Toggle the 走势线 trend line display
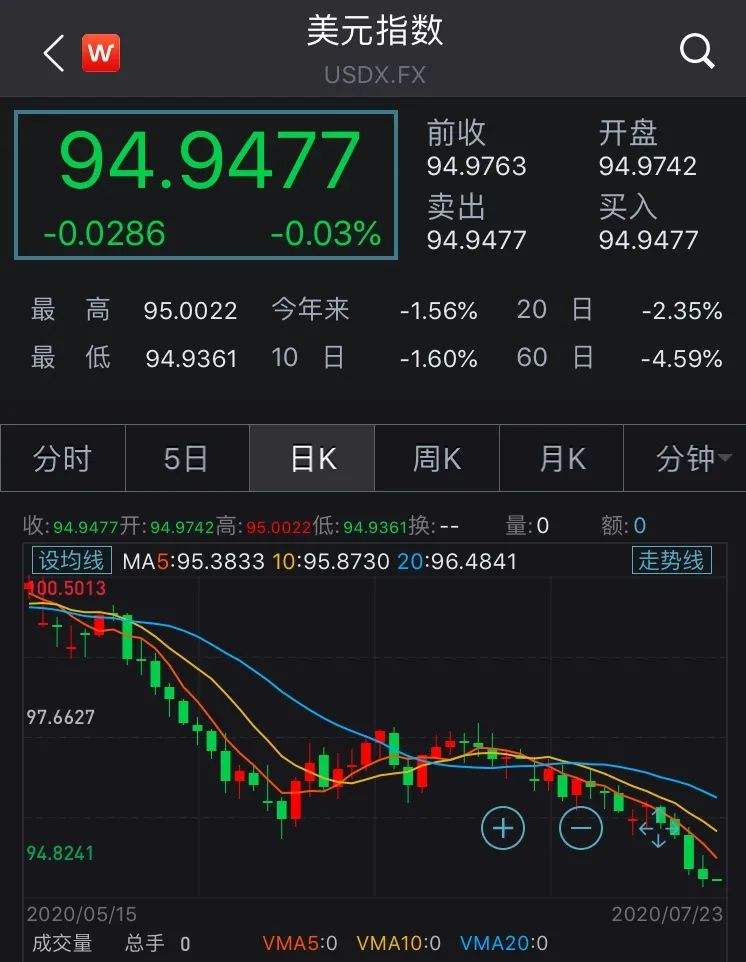The height and width of the screenshot is (962, 746). tap(672, 561)
